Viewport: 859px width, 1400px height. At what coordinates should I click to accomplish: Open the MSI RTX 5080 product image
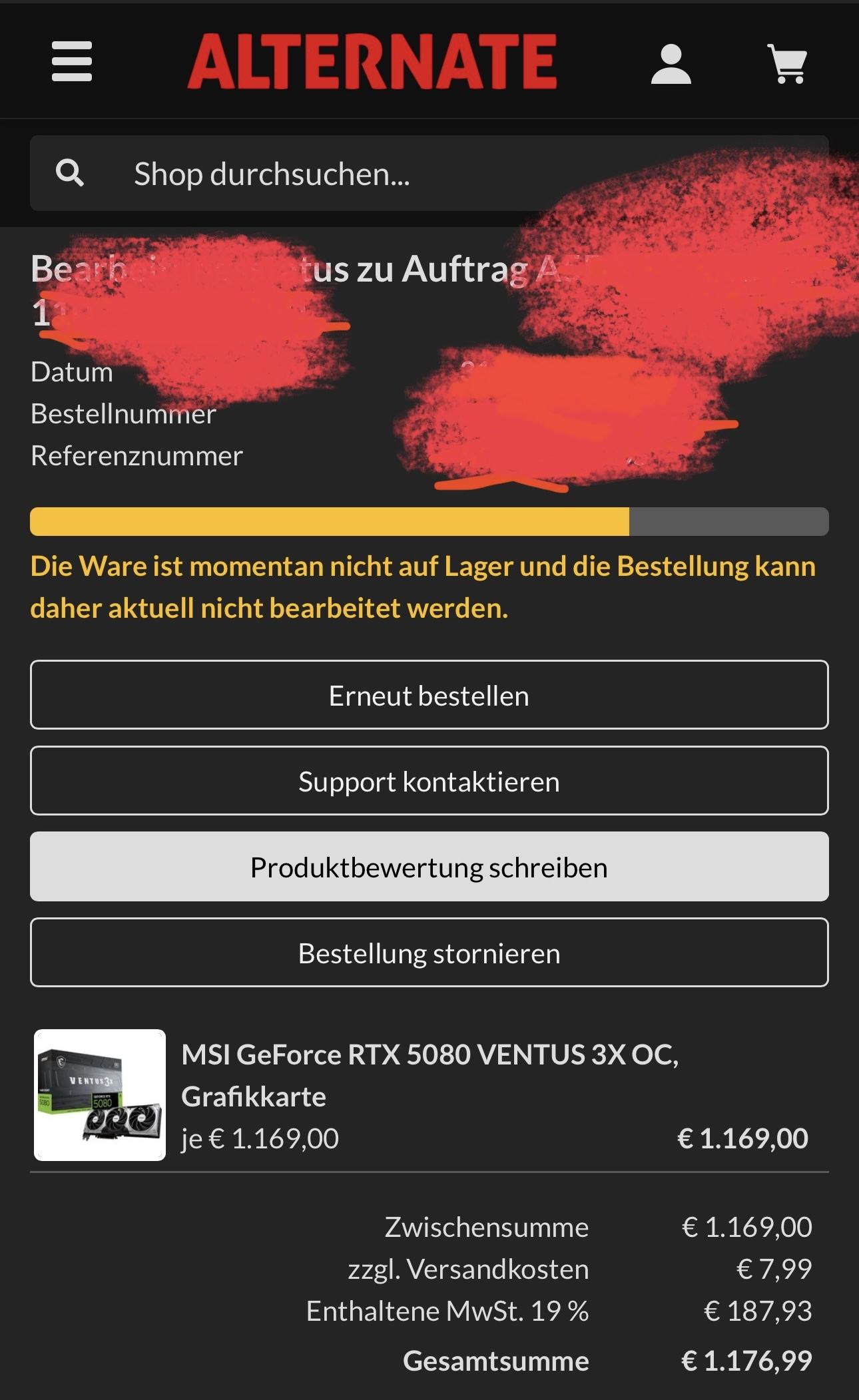point(100,1095)
